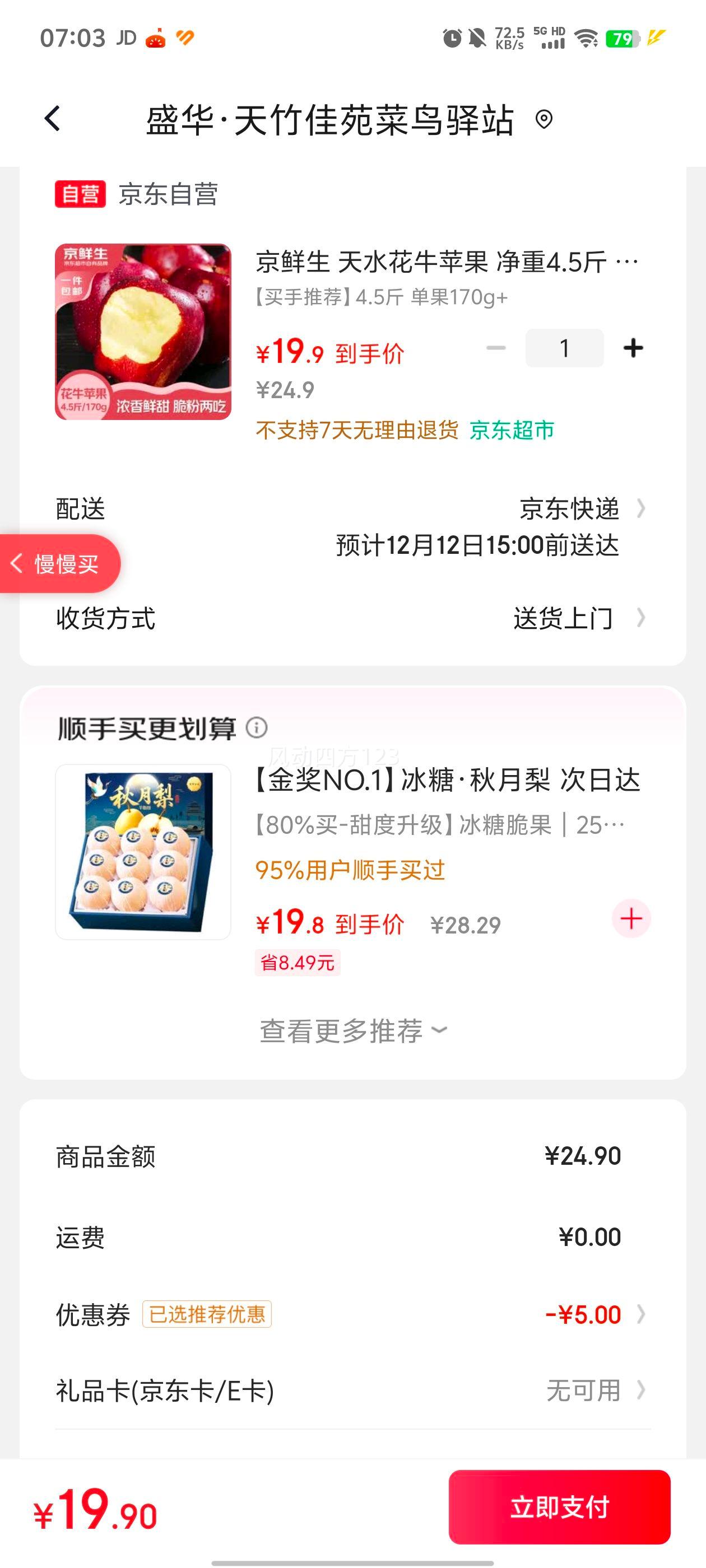The width and height of the screenshot is (706, 1568).
Task: Decrease apple quantity with minus button
Action: click(x=494, y=347)
